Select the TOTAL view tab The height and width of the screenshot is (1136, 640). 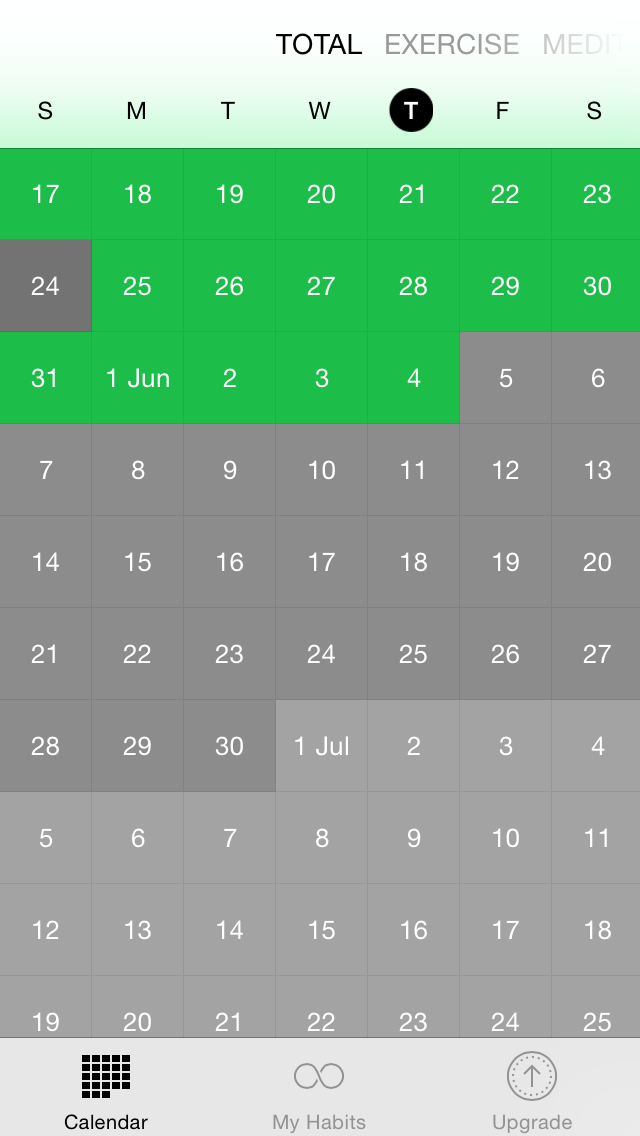319,45
